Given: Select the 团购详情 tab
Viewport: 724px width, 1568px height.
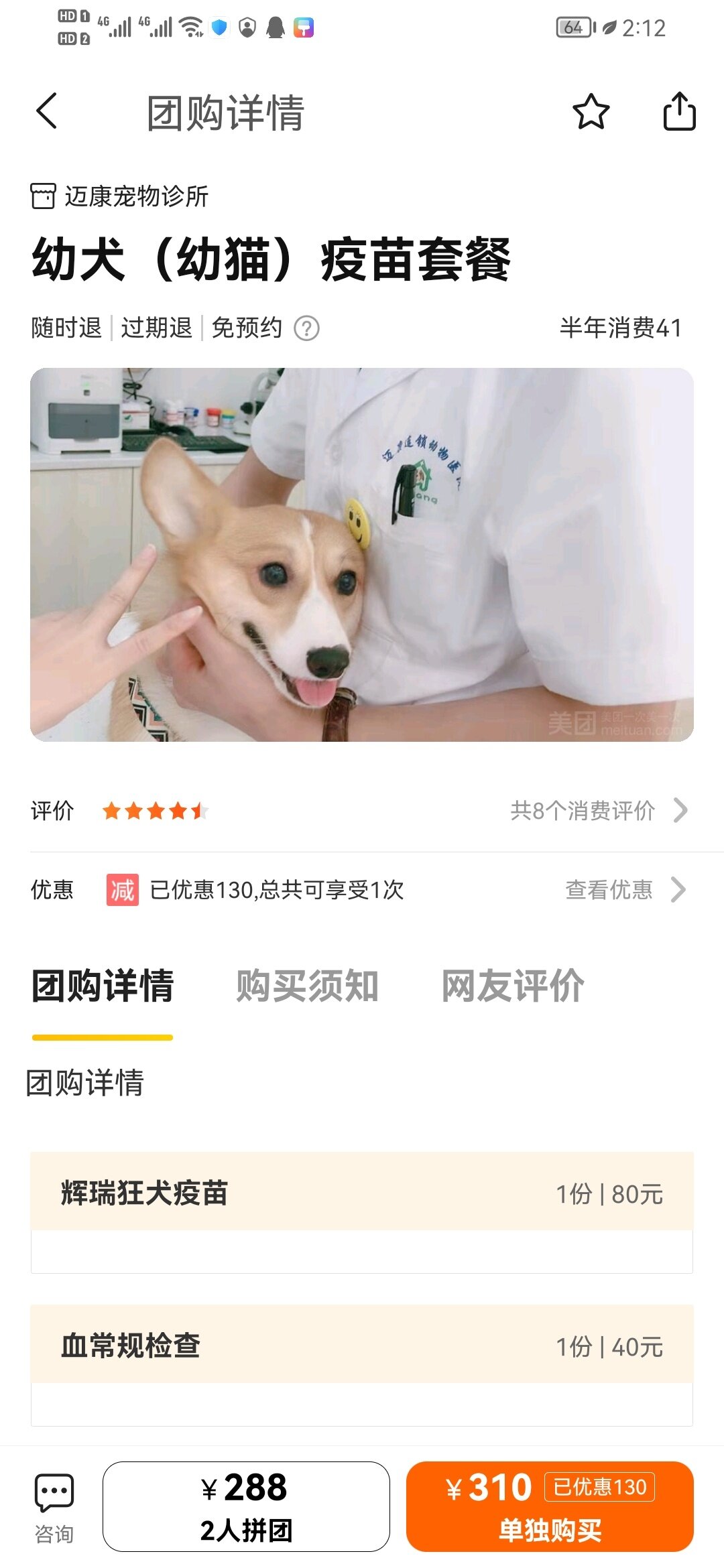Looking at the screenshot, I should (x=103, y=986).
